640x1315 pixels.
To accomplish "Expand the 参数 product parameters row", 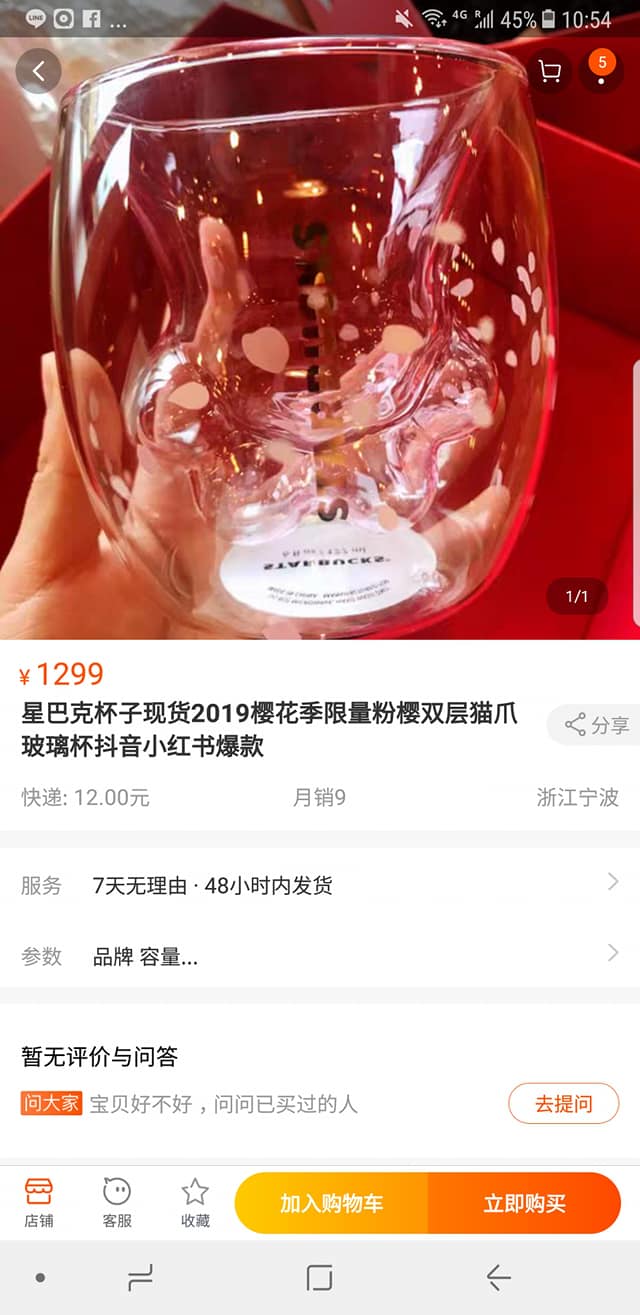I will point(320,956).
